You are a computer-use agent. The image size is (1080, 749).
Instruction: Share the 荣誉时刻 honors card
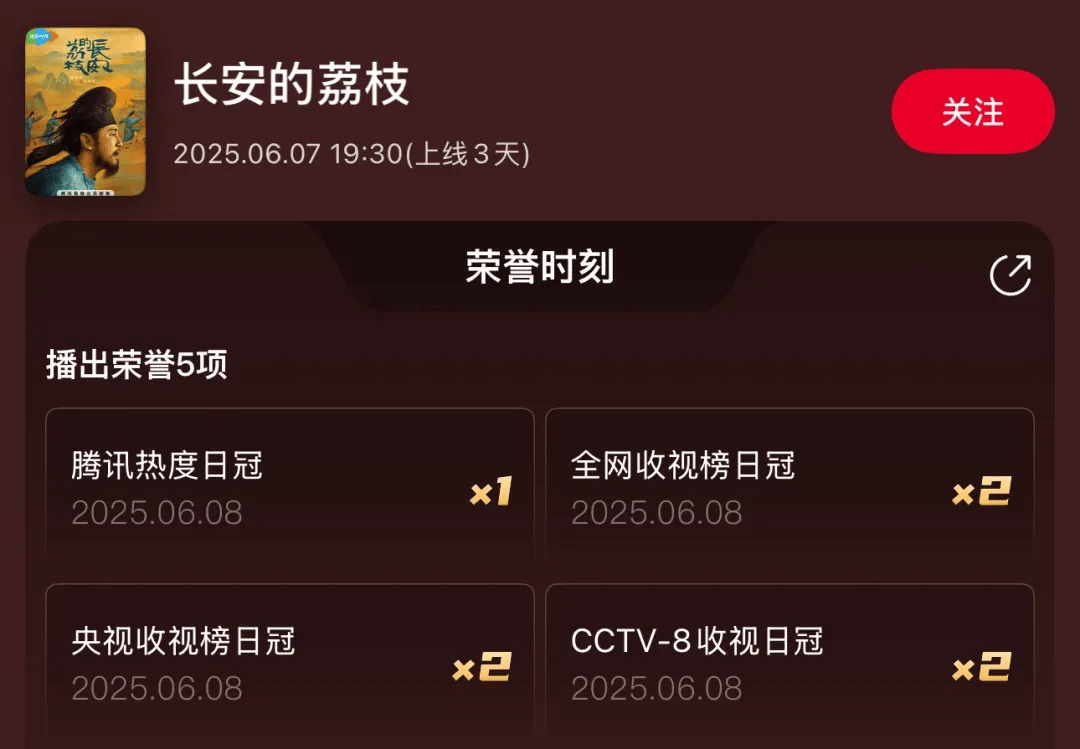[1010, 275]
